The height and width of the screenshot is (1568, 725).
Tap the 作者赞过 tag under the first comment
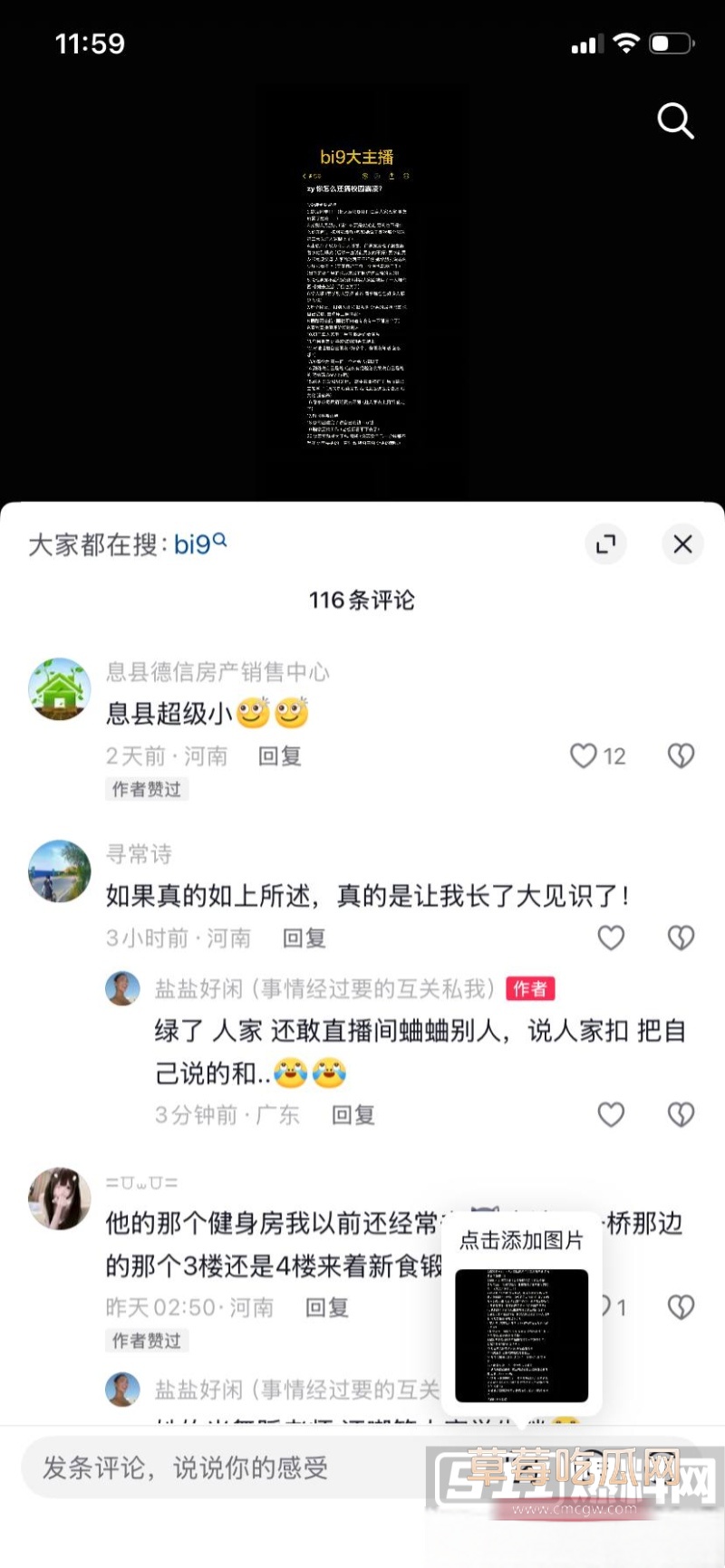(x=145, y=789)
